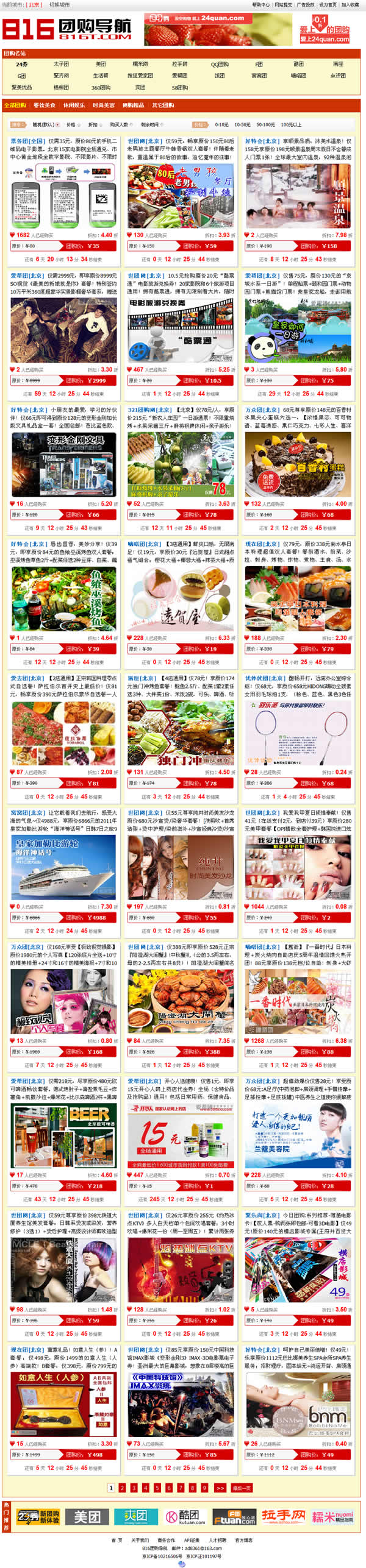Image resolution: width=366 pixels, height=1568 pixels.
Task: Visit the 拉手网 group-buy site link
Action: (179, 64)
